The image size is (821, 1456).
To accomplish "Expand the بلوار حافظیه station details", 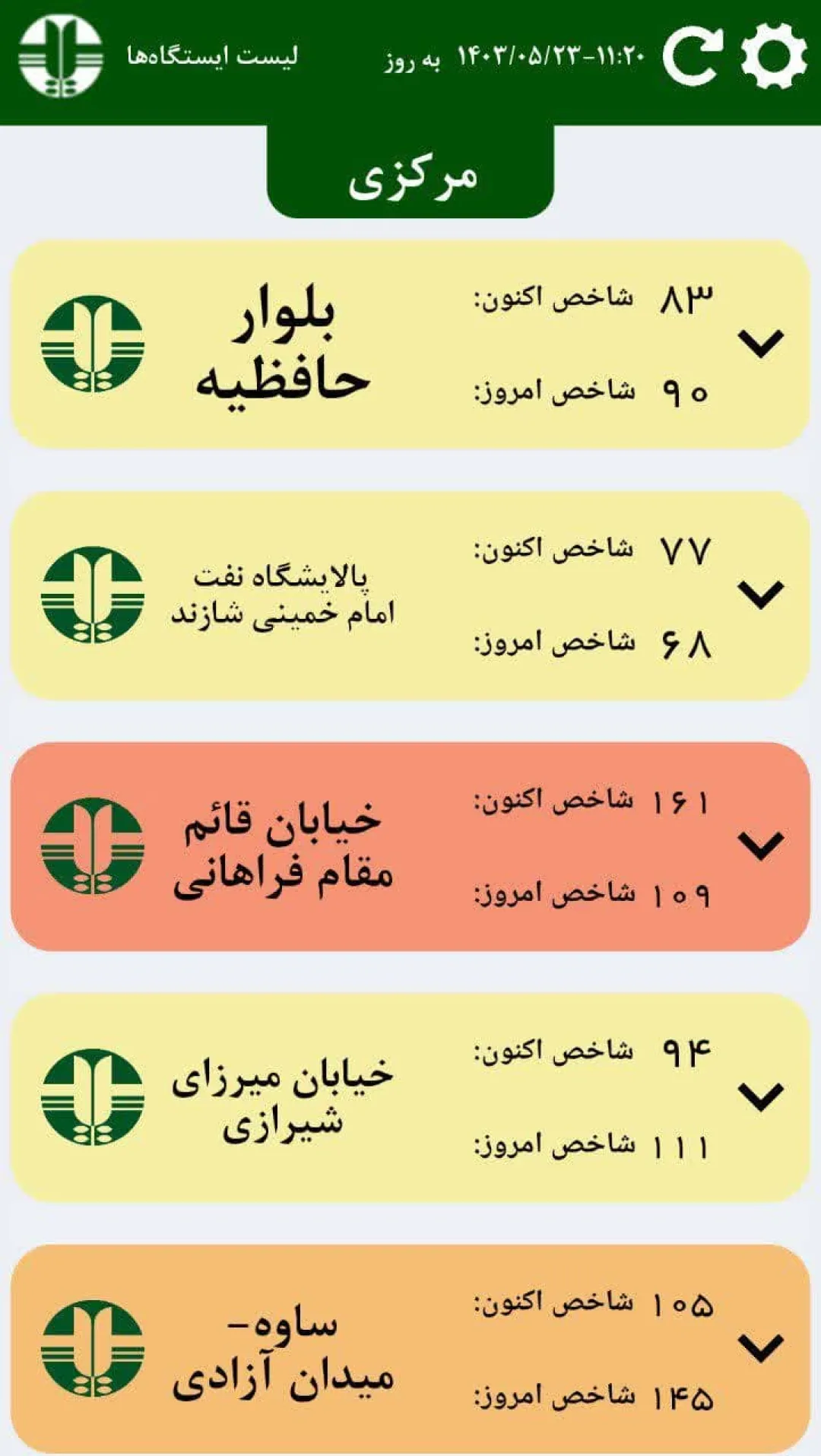I will pyautogui.click(x=761, y=344).
